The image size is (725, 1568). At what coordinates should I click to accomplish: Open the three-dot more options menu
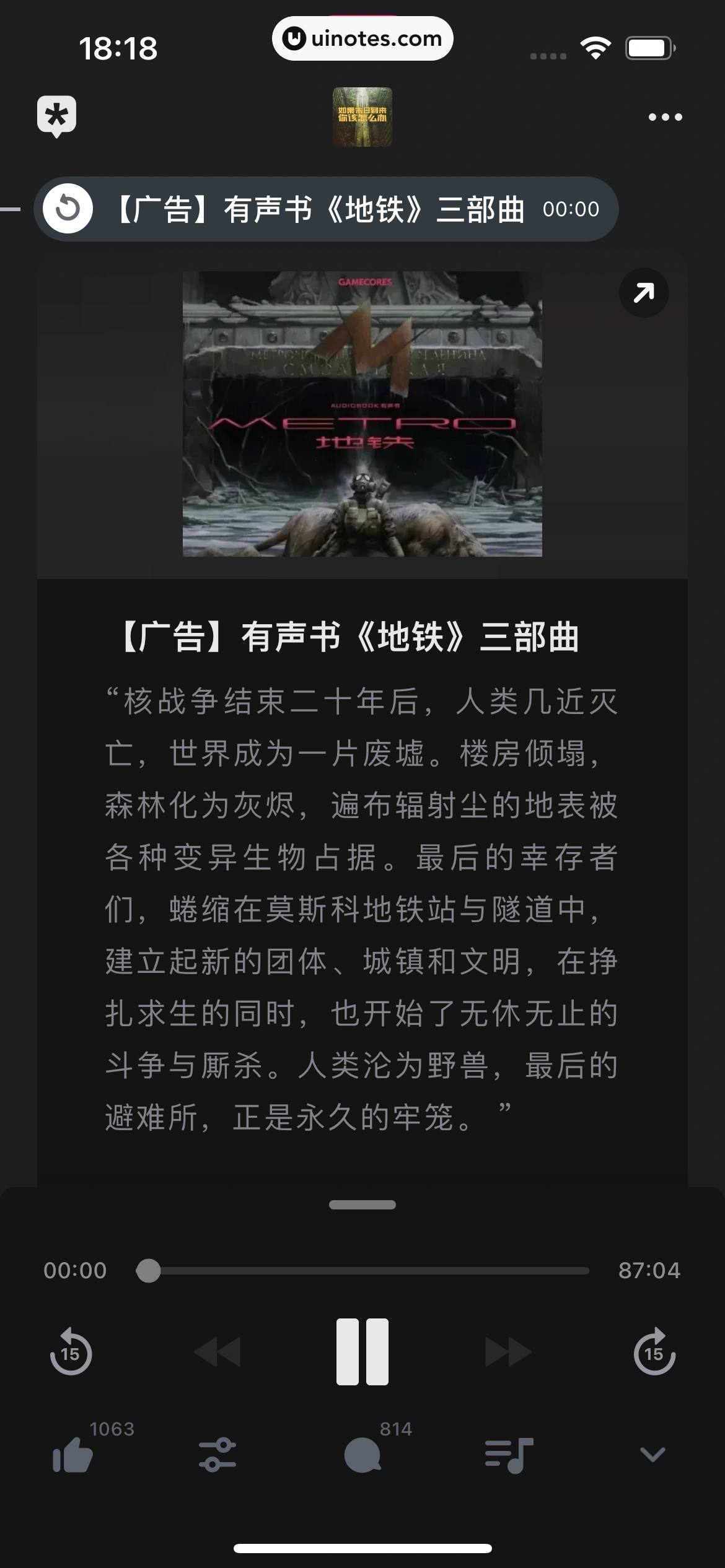pos(666,115)
